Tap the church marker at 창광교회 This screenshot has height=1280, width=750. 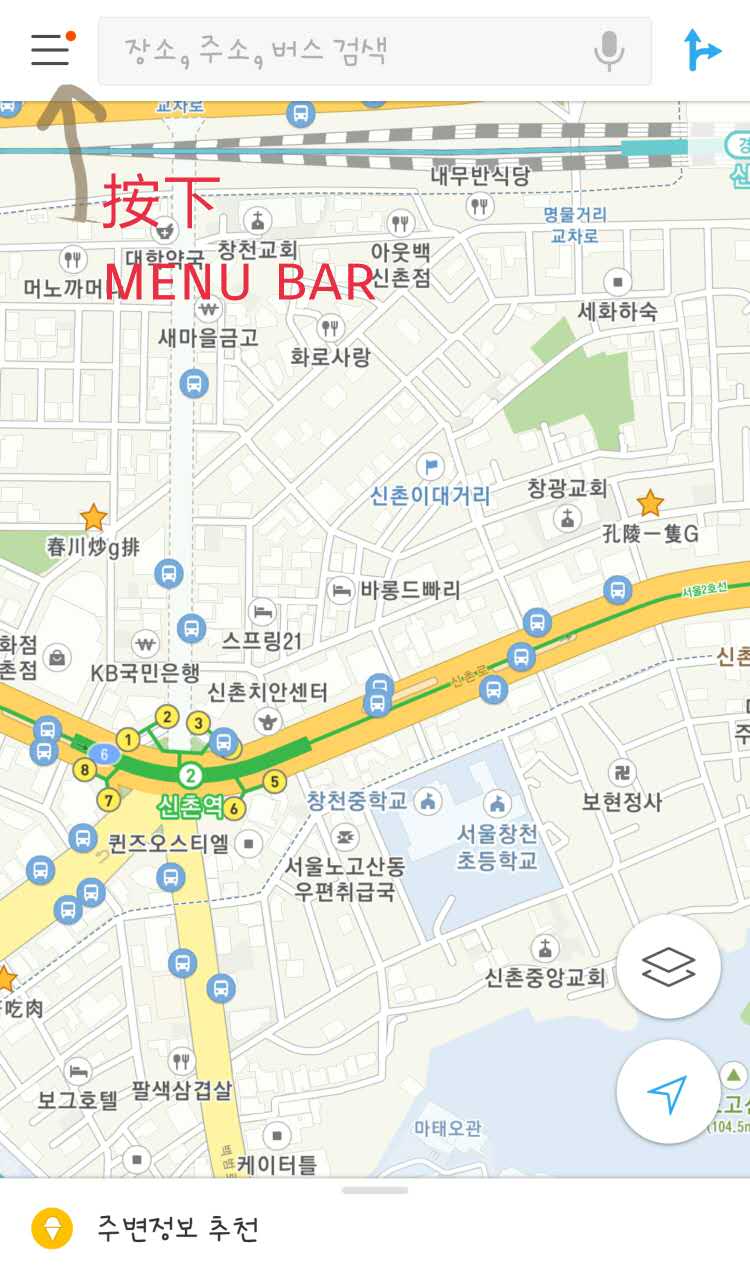click(566, 516)
